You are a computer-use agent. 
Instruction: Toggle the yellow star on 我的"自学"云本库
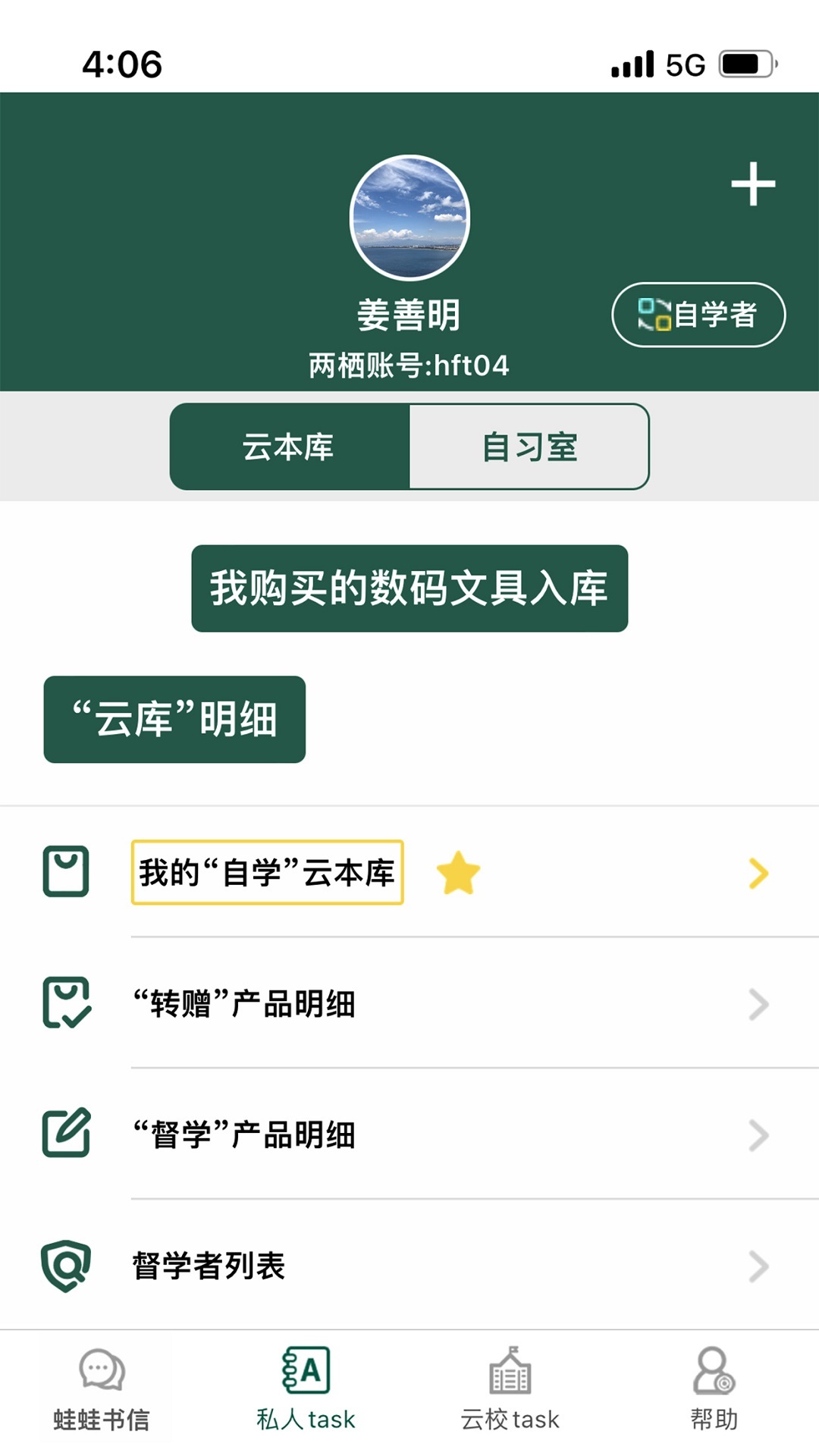[x=457, y=874]
